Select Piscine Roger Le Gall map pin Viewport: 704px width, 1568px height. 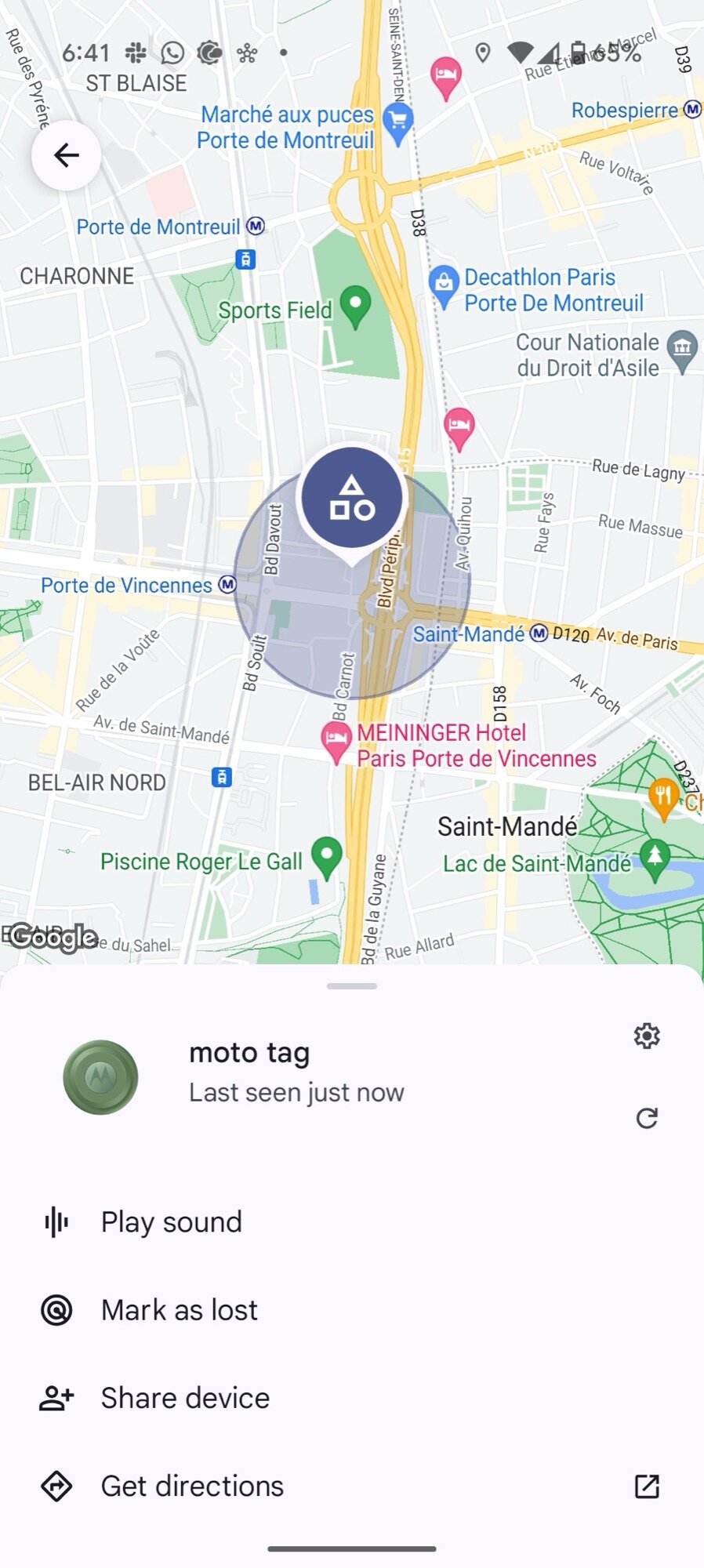coord(327,855)
